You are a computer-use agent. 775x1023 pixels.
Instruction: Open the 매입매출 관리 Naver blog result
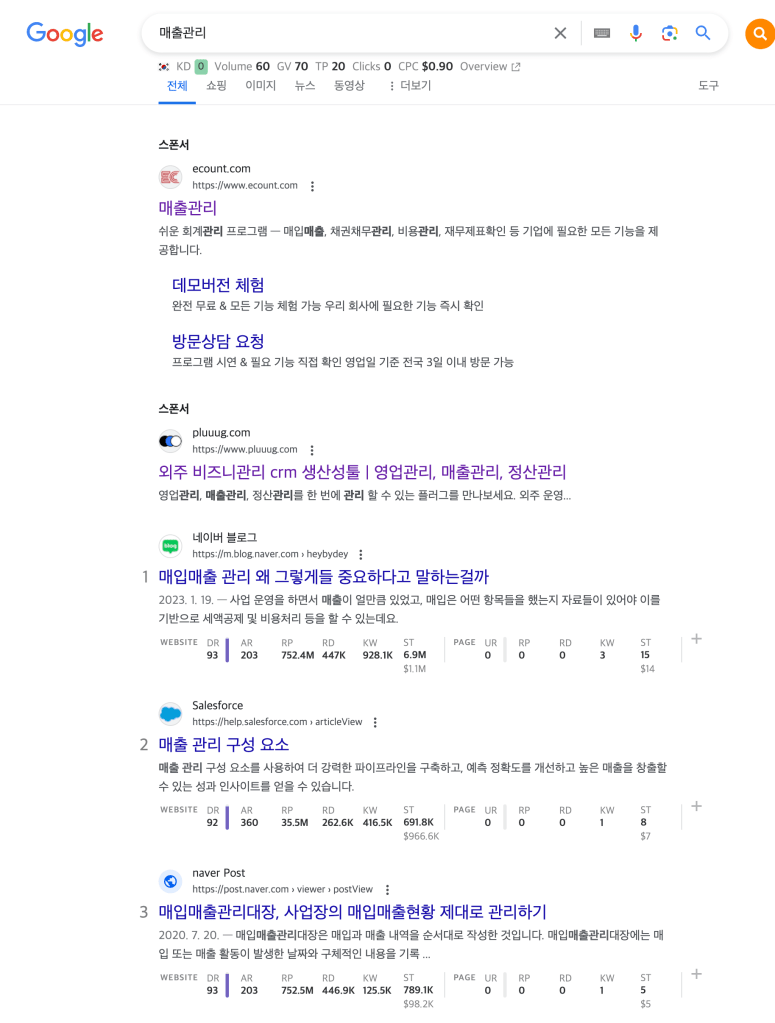[x=323, y=577]
